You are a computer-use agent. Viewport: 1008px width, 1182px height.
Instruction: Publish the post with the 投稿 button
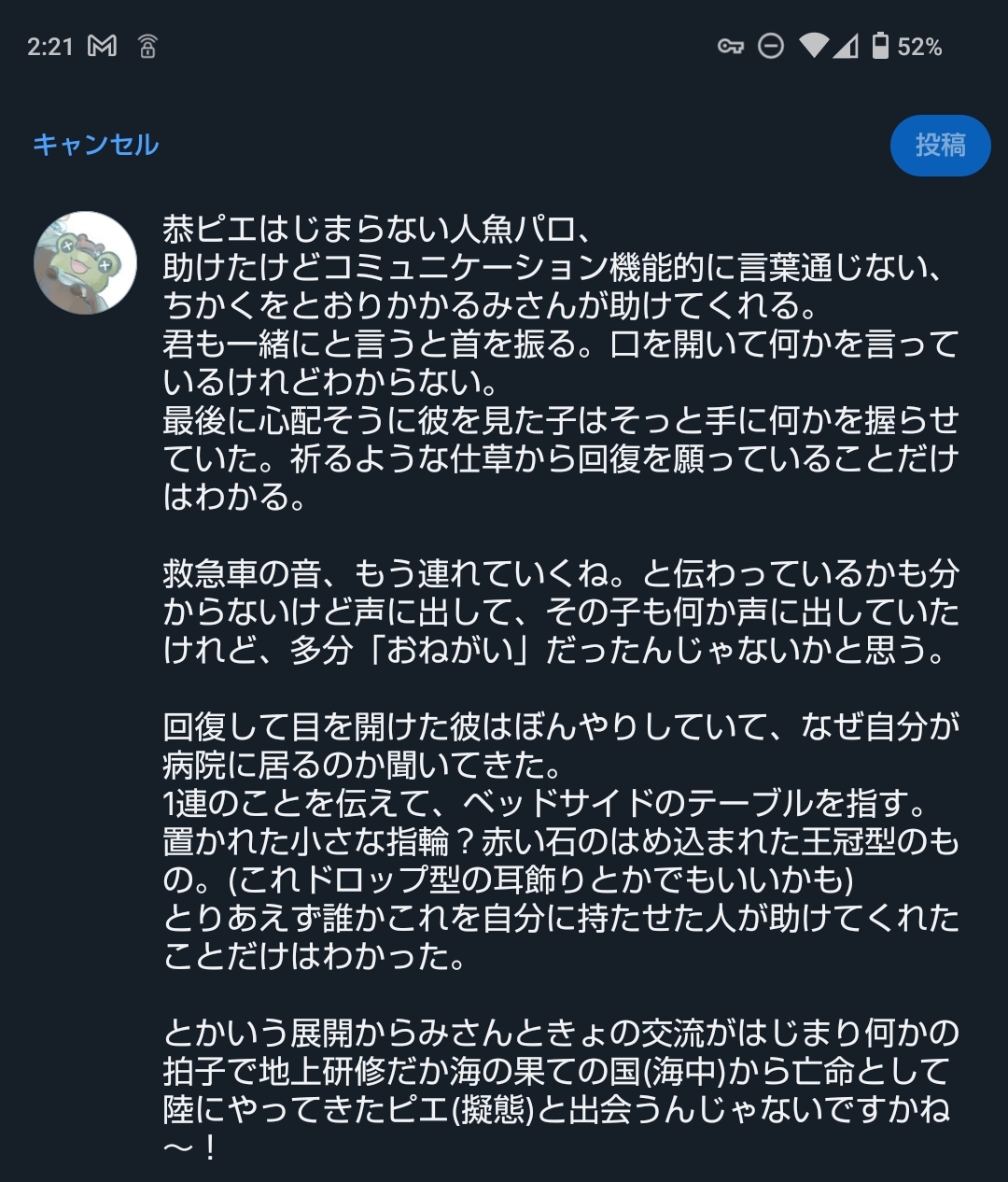point(939,146)
